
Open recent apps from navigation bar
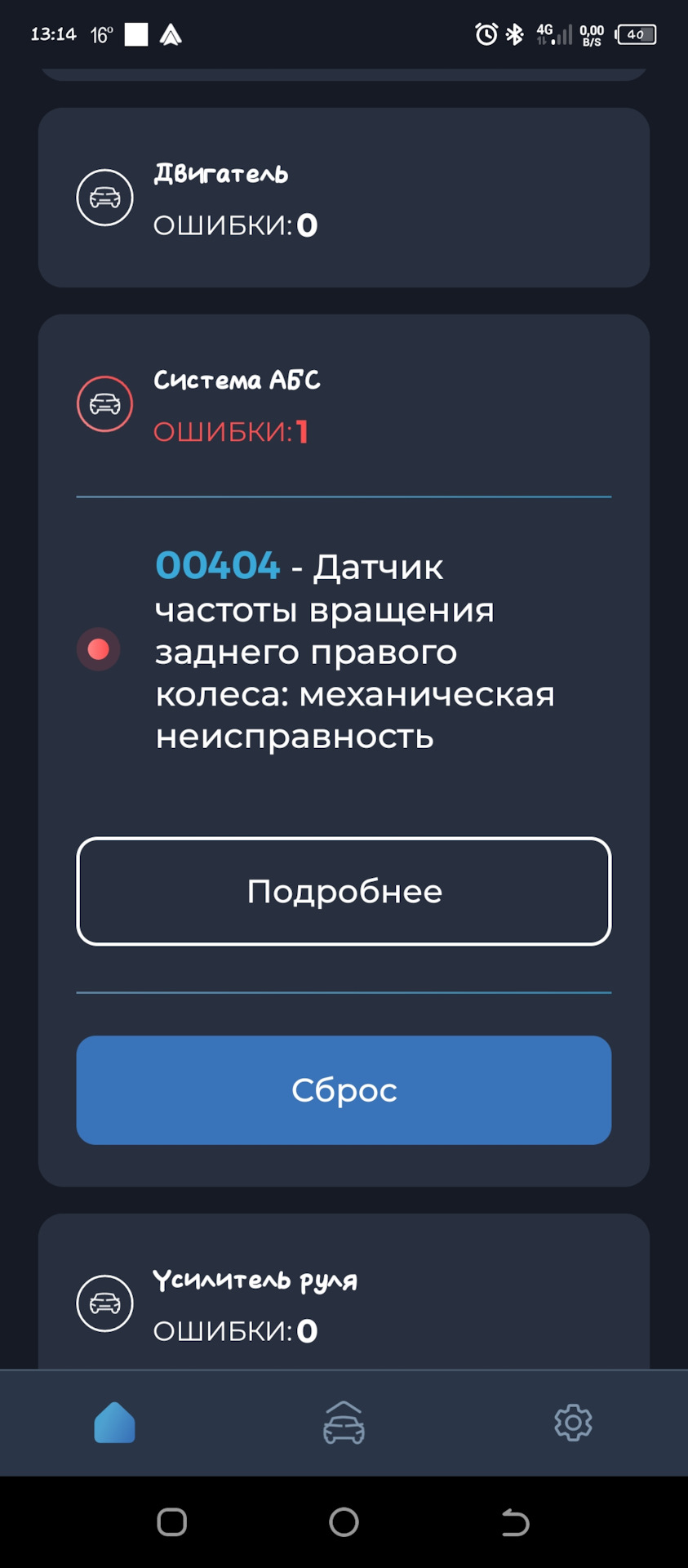[x=171, y=1522]
